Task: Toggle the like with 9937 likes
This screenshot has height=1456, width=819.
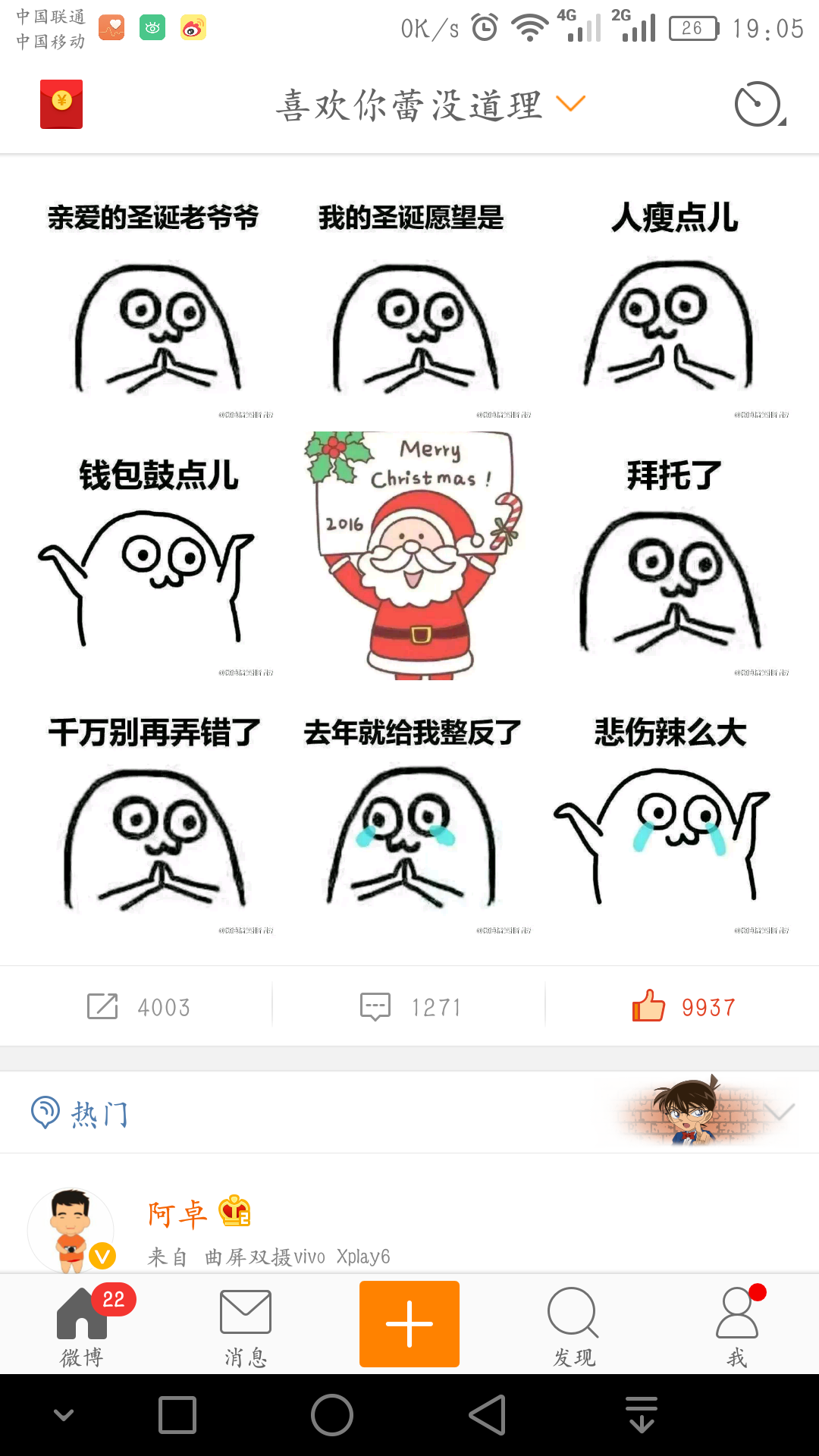Action: pos(682,1007)
